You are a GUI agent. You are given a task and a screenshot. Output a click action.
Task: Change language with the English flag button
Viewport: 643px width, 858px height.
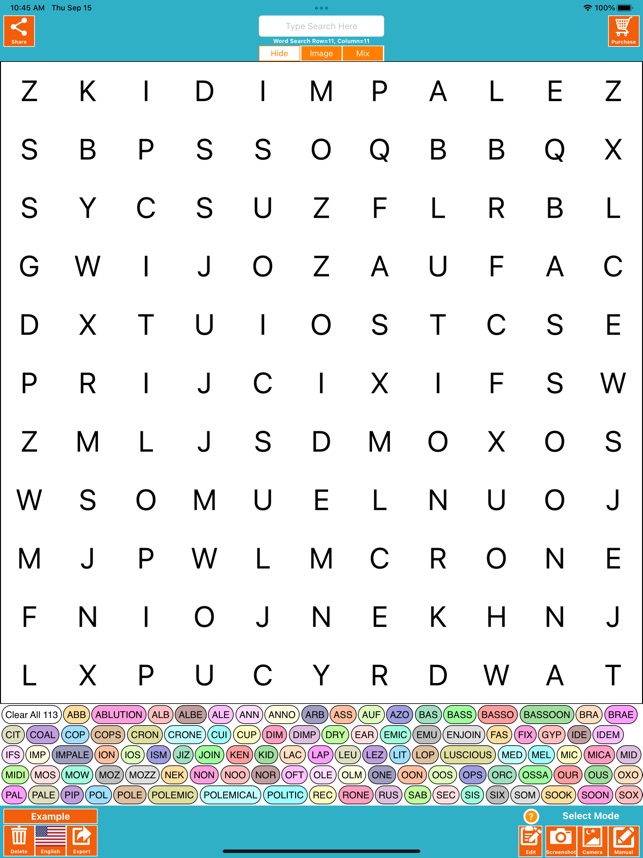click(50, 840)
